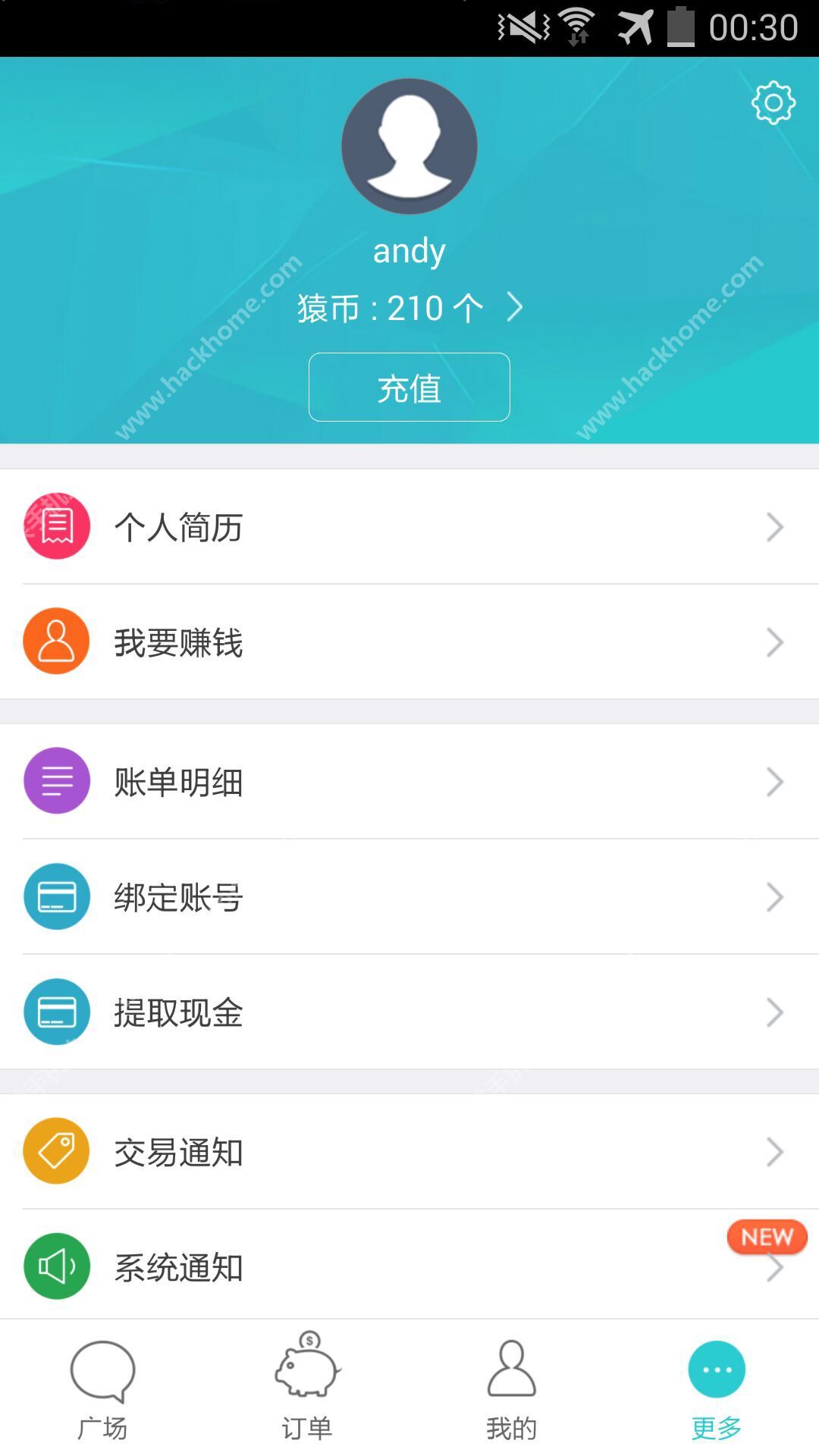Tap the 充值 recharge button
Image resolution: width=819 pixels, height=1456 pixels.
pos(409,387)
